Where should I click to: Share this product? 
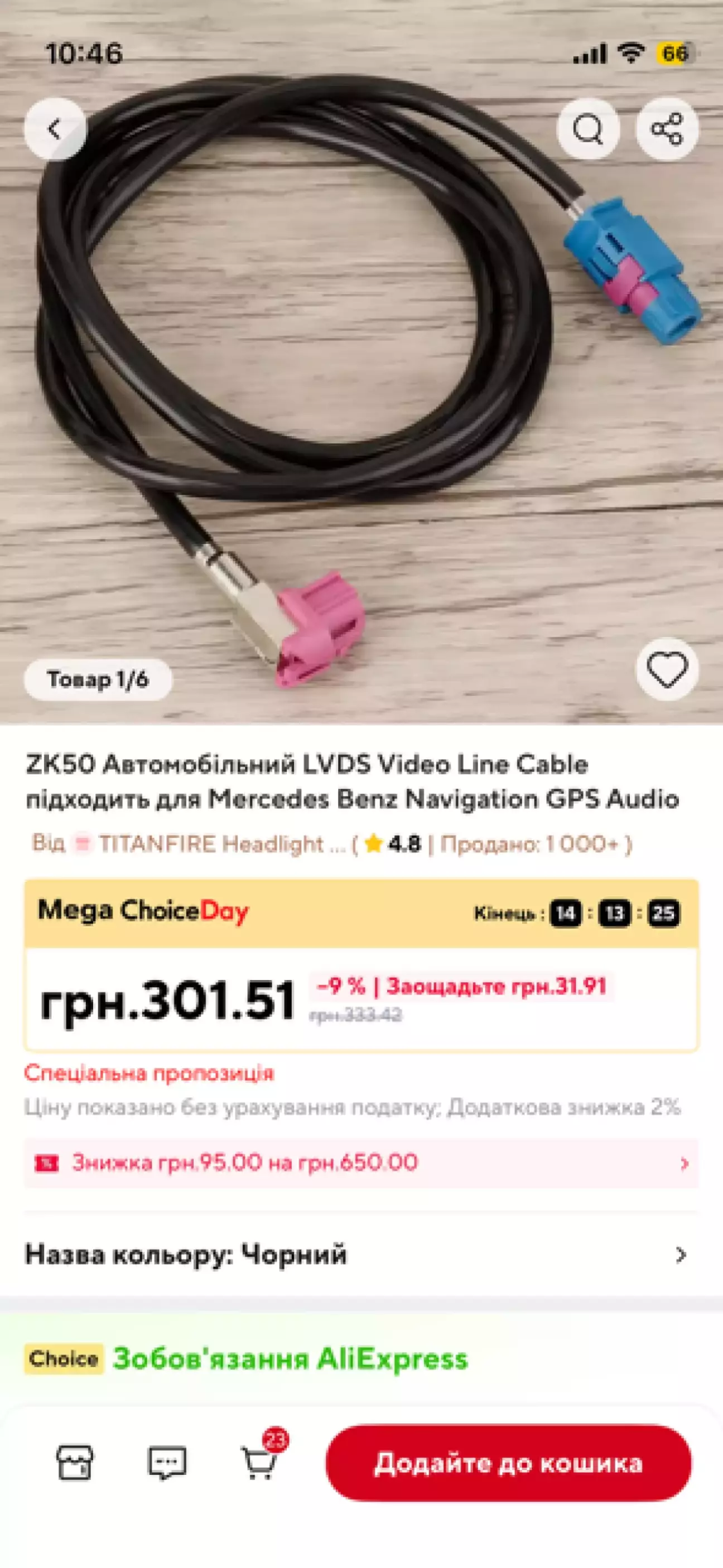click(x=667, y=129)
